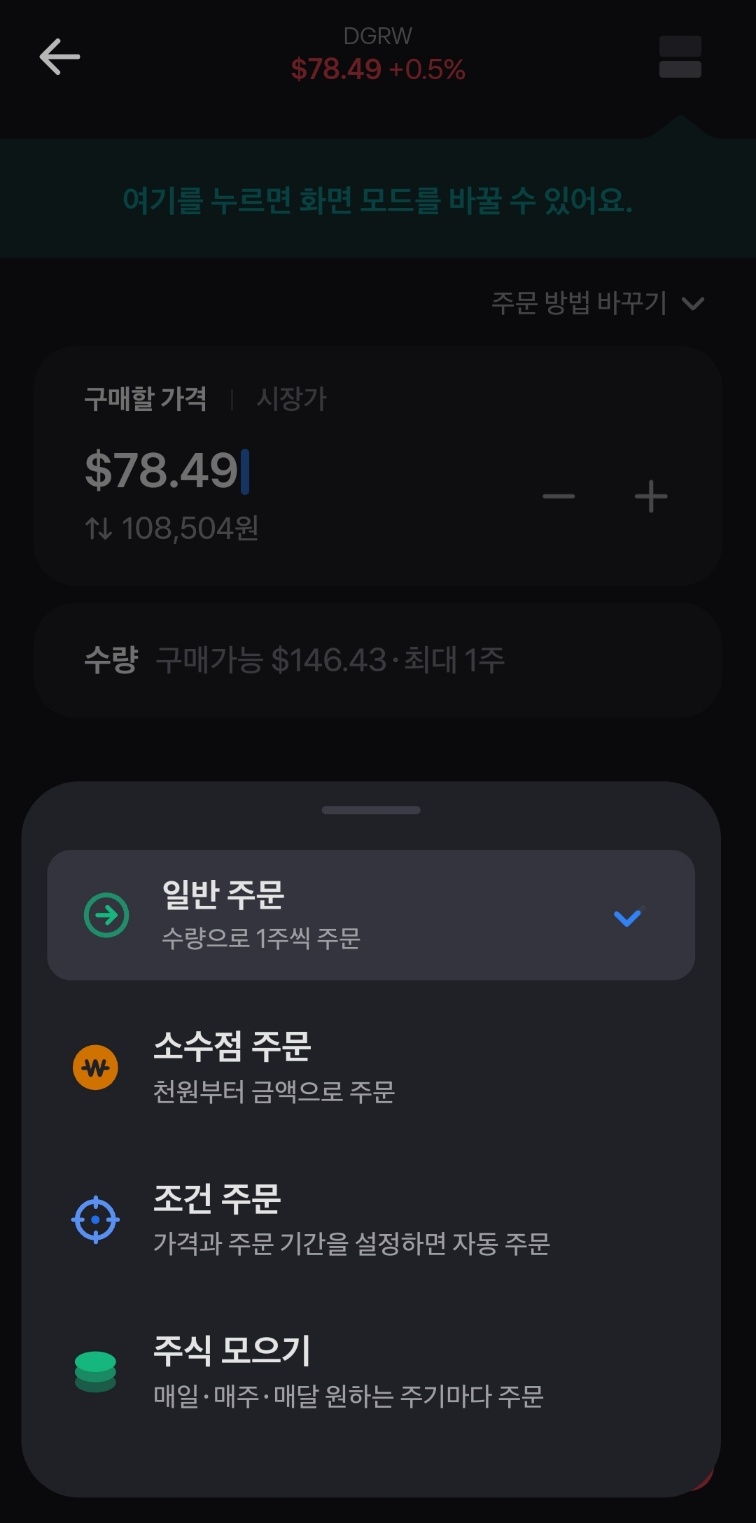Edit the $78.49 purchase price field
The width and height of the screenshot is (756, 1523).
click(163, 471)
